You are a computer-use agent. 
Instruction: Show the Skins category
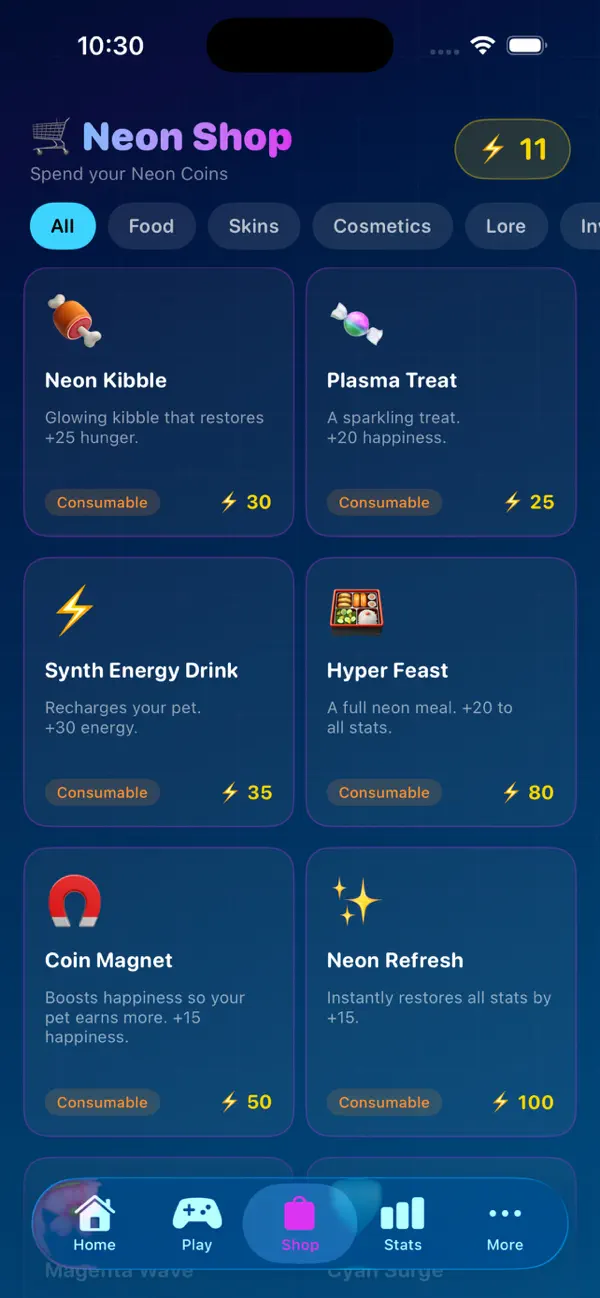click(x=254, y=226)
